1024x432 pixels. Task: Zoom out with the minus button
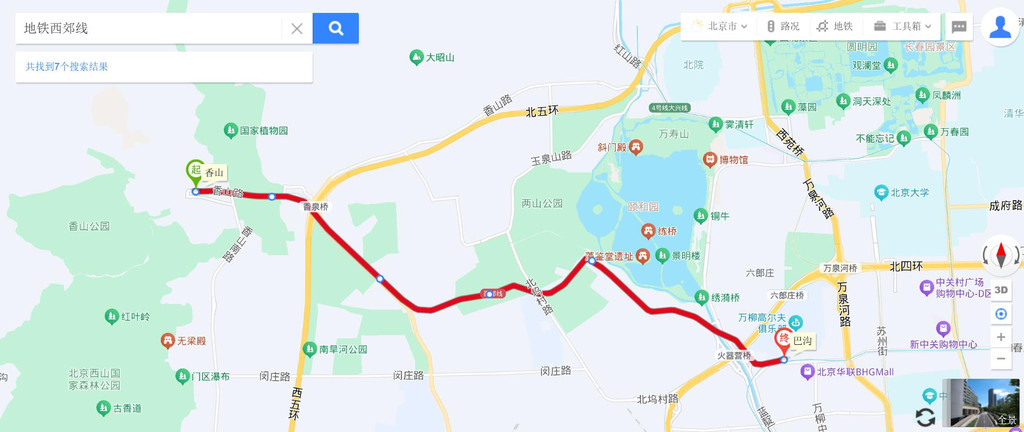tap(1001, 358)
